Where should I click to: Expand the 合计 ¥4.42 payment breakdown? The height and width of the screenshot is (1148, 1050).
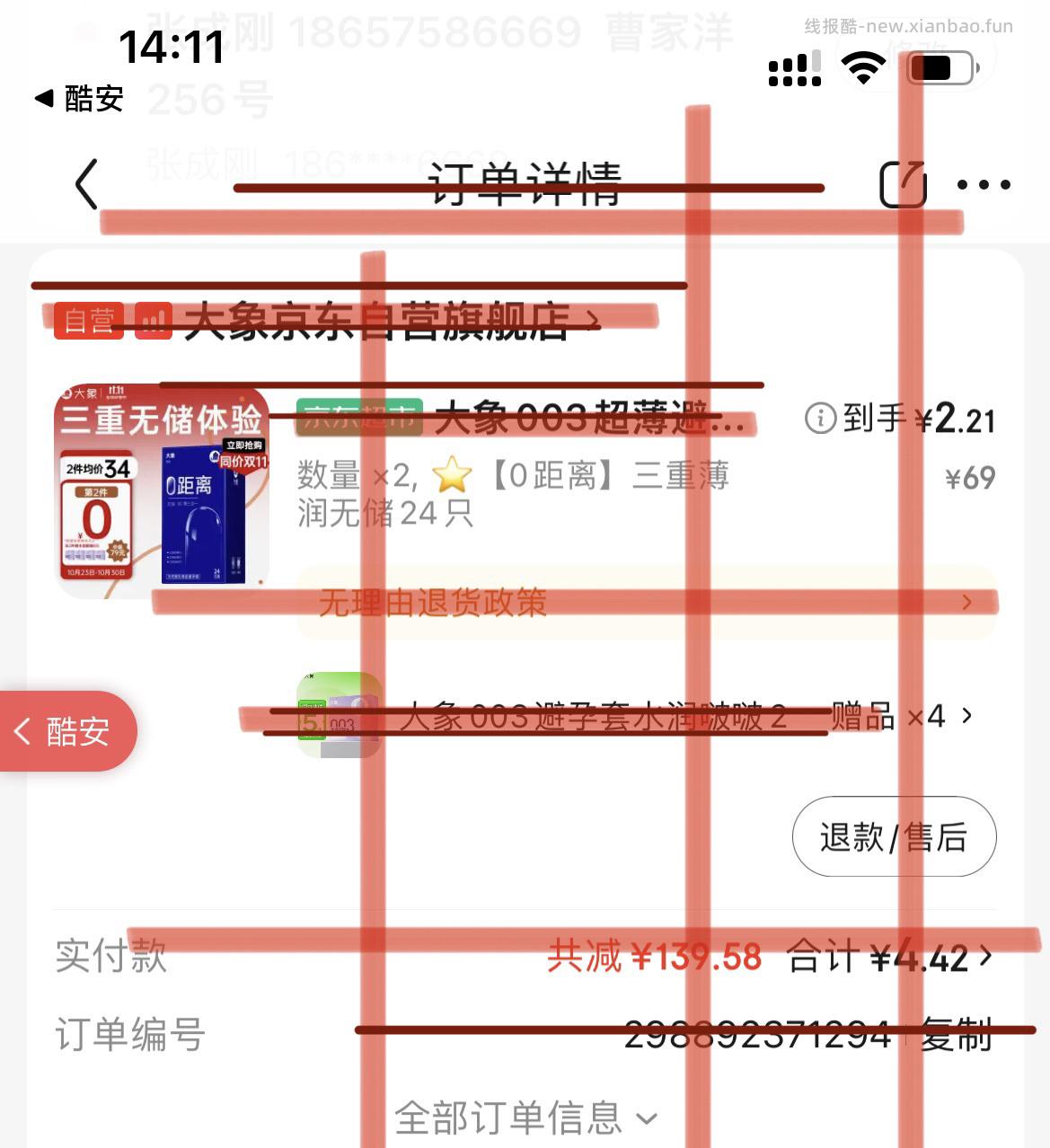[x=889, y=958]
